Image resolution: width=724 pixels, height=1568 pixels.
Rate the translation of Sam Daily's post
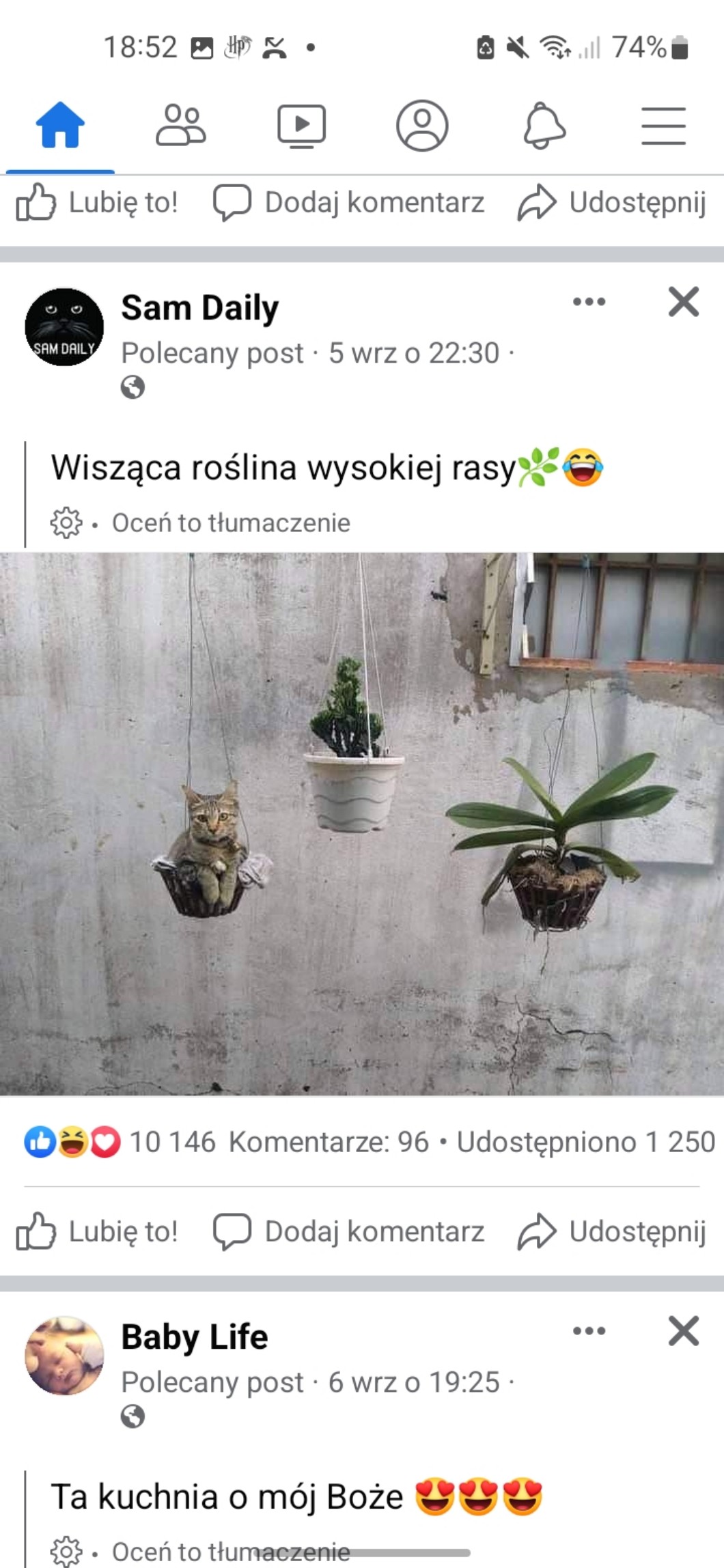tap(230, 523)
